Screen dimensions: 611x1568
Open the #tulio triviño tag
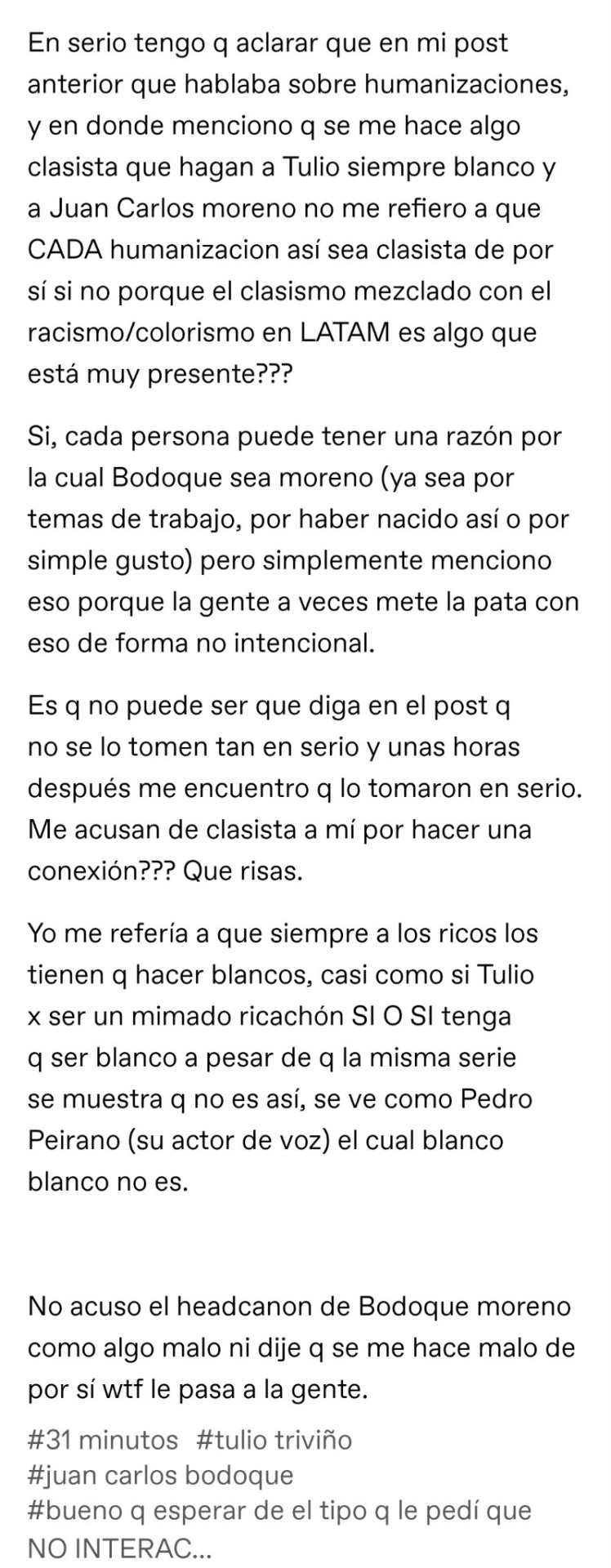pos(274,1439)
